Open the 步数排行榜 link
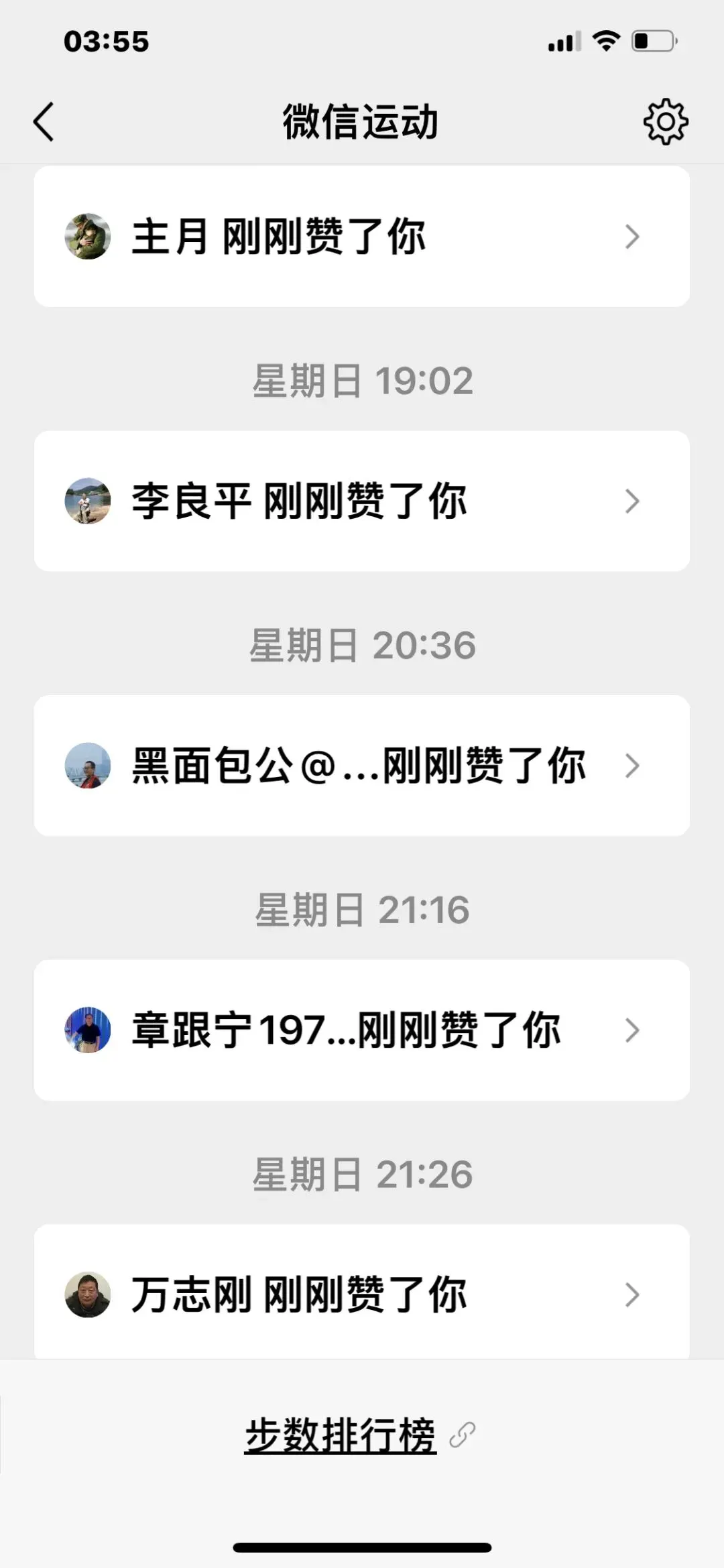 [x=342, y=1435]
